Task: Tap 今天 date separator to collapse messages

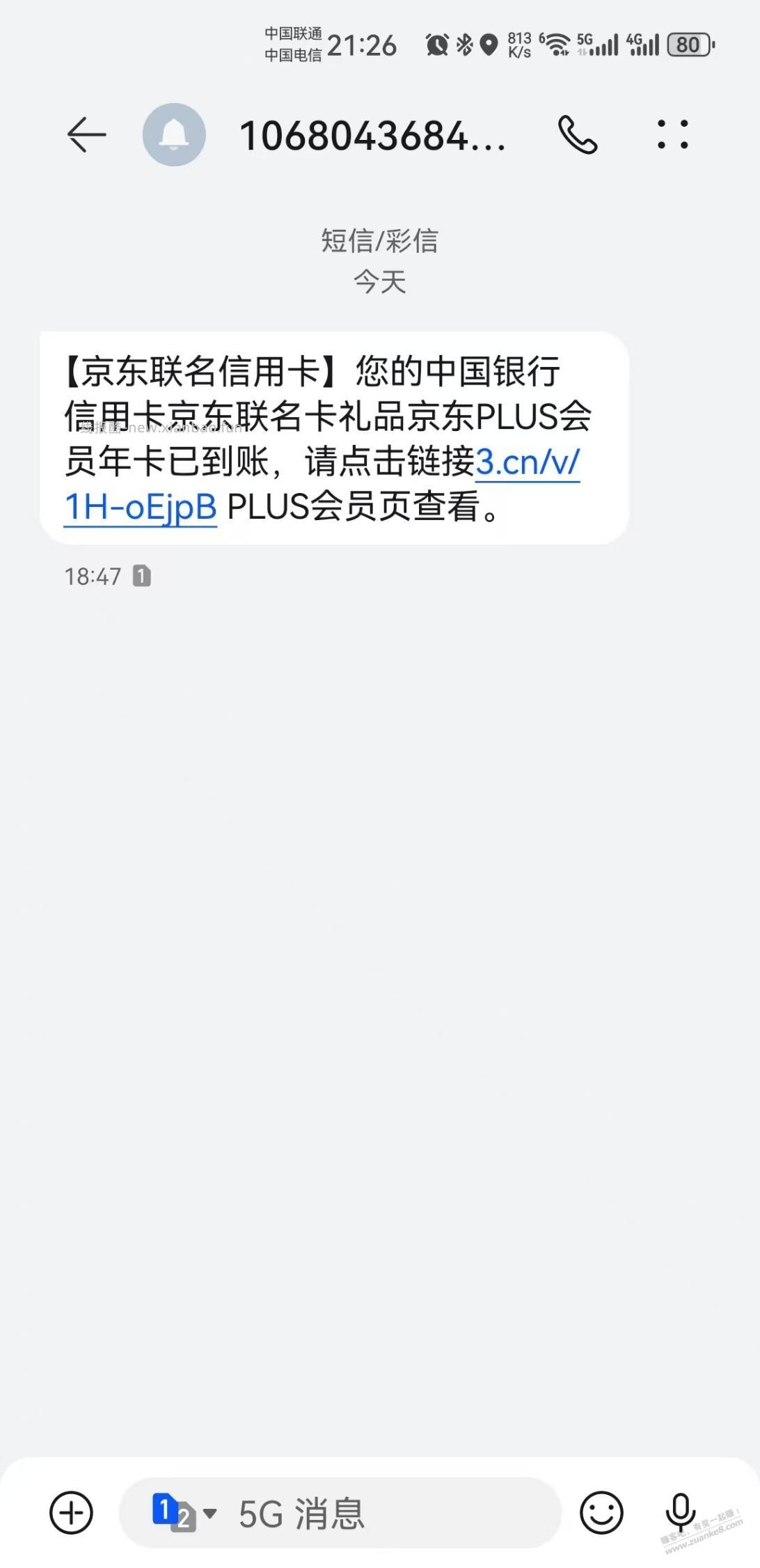Action: tap(380, 281)
